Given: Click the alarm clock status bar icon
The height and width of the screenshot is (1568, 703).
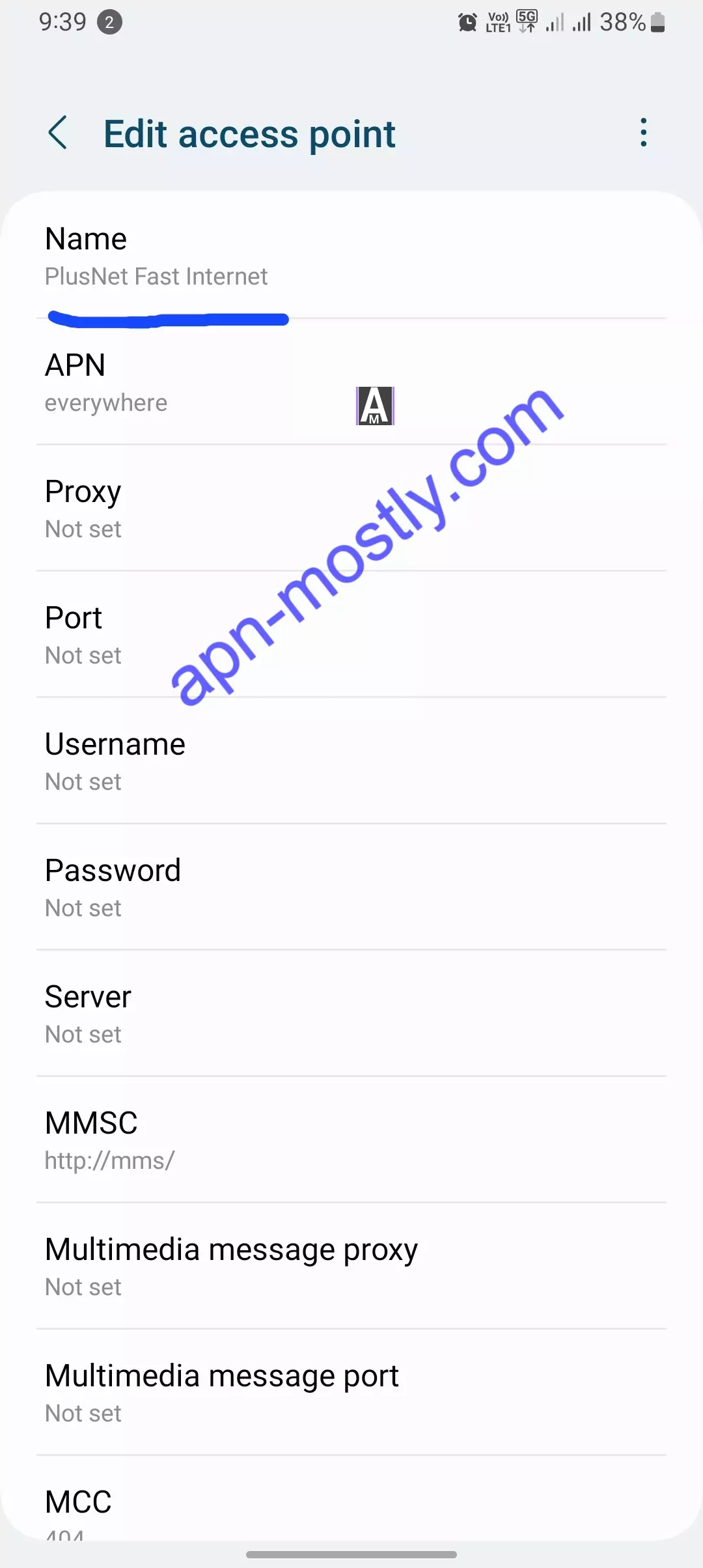Looking at the screenshot, I should click(466, 21).
